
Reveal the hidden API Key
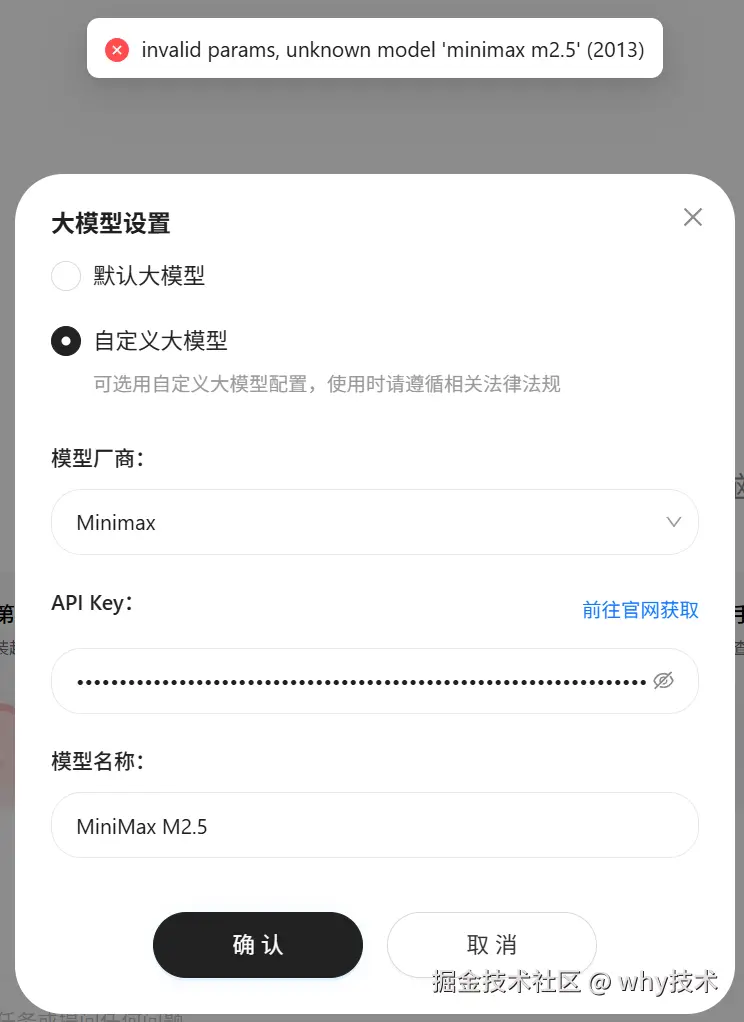tap(664, 681)
